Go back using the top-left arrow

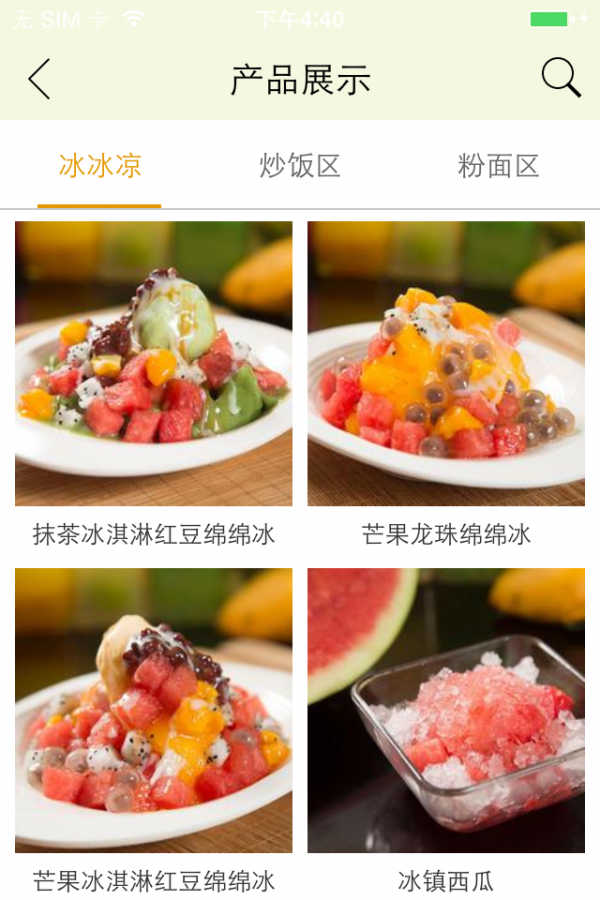pos(39,79)
